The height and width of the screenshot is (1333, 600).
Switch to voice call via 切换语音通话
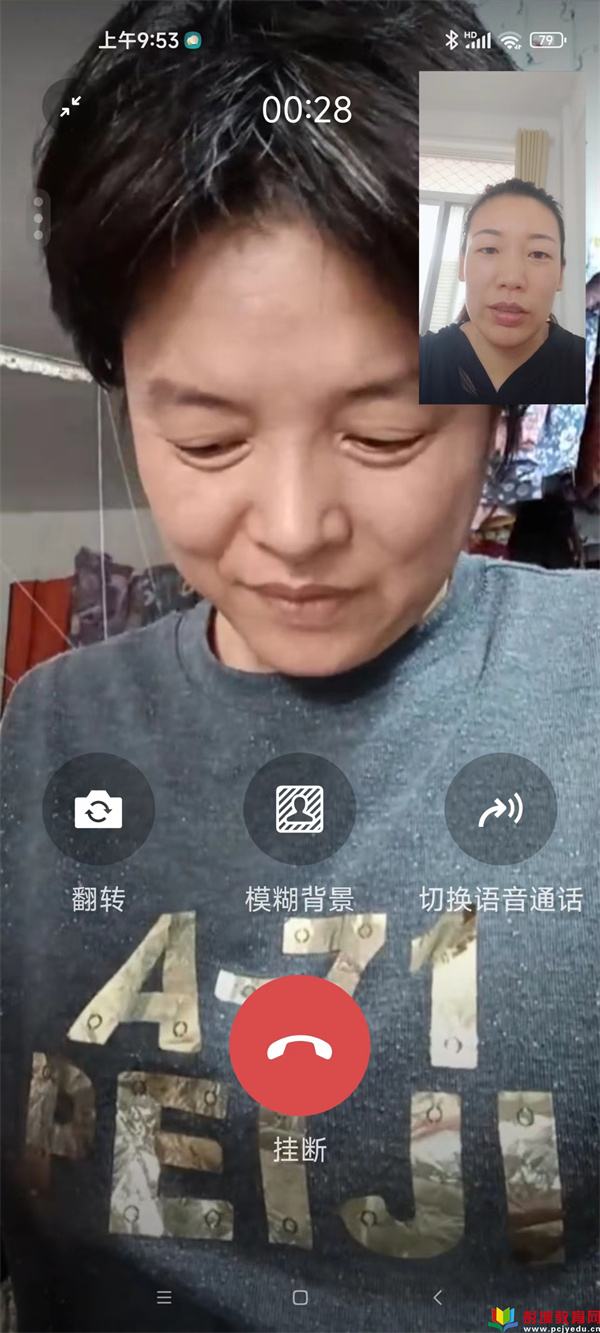click(x=500, y=809)
